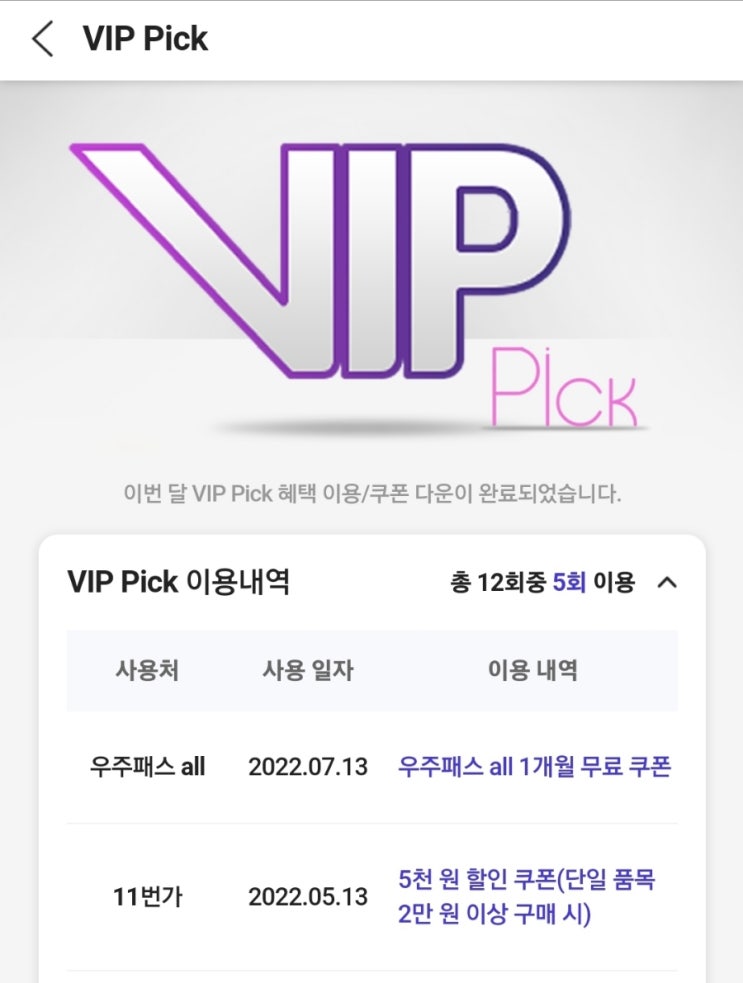Open the 5천 원 할인 쿠폰 link

pos(526,896)
